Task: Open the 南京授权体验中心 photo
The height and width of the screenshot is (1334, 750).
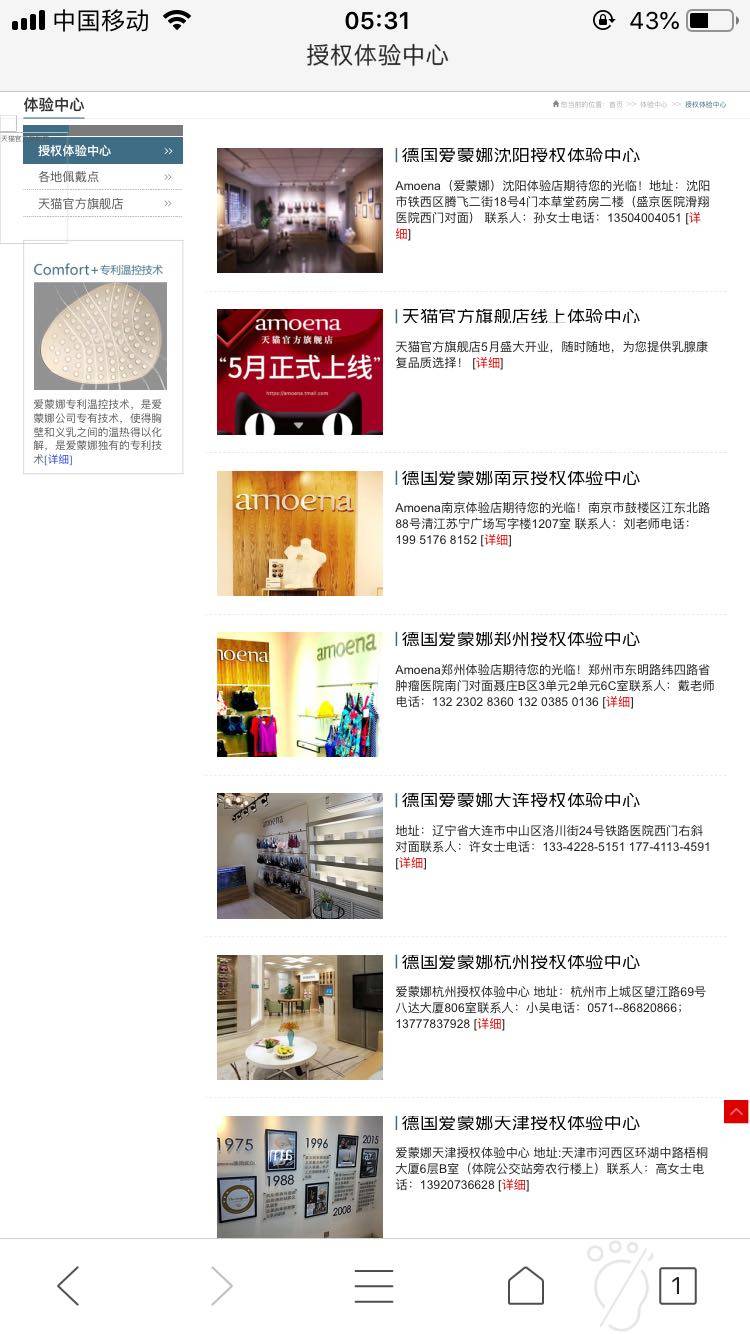Action: click(299, 533)
